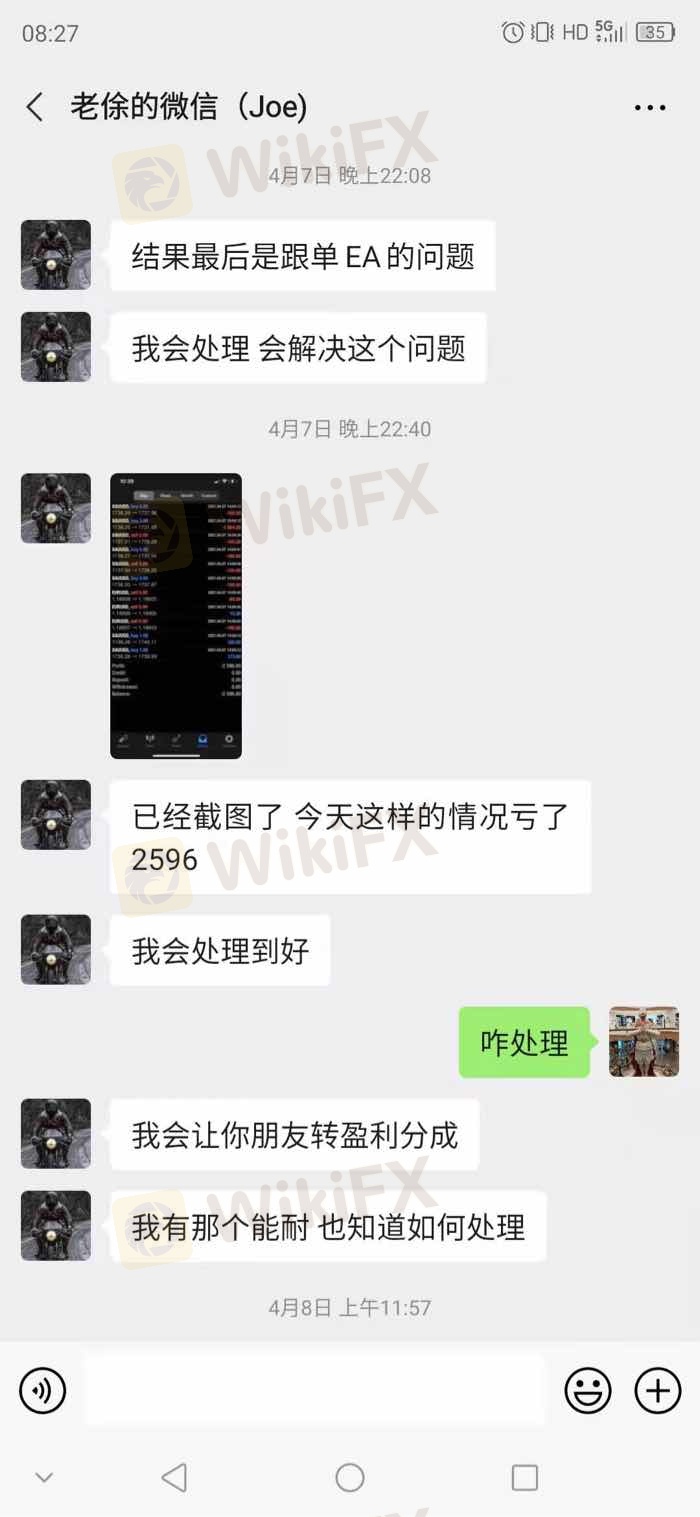The image size is (700, 1517).
Task: Open the plus attachment menu
Action: (x=658, y=1390)
